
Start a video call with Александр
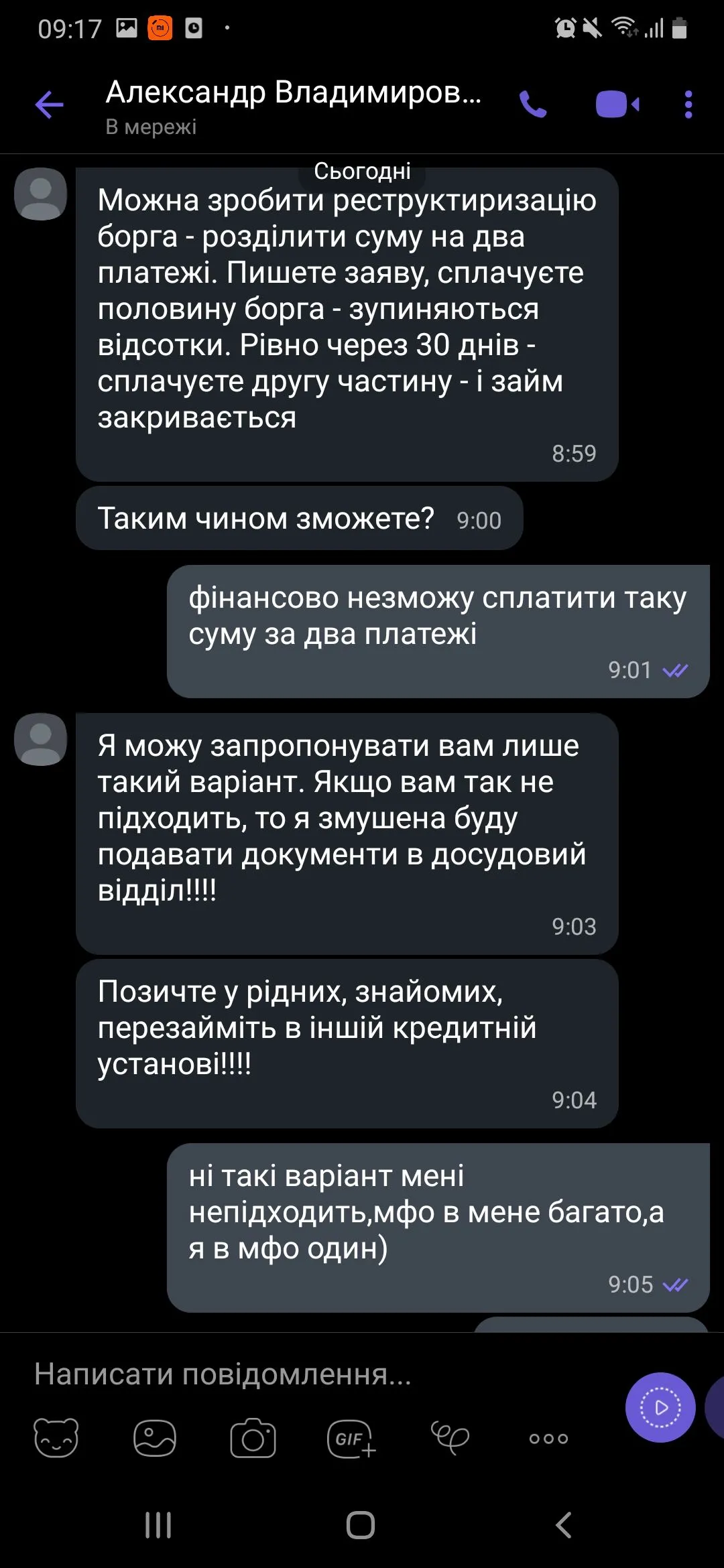point(617,105)
